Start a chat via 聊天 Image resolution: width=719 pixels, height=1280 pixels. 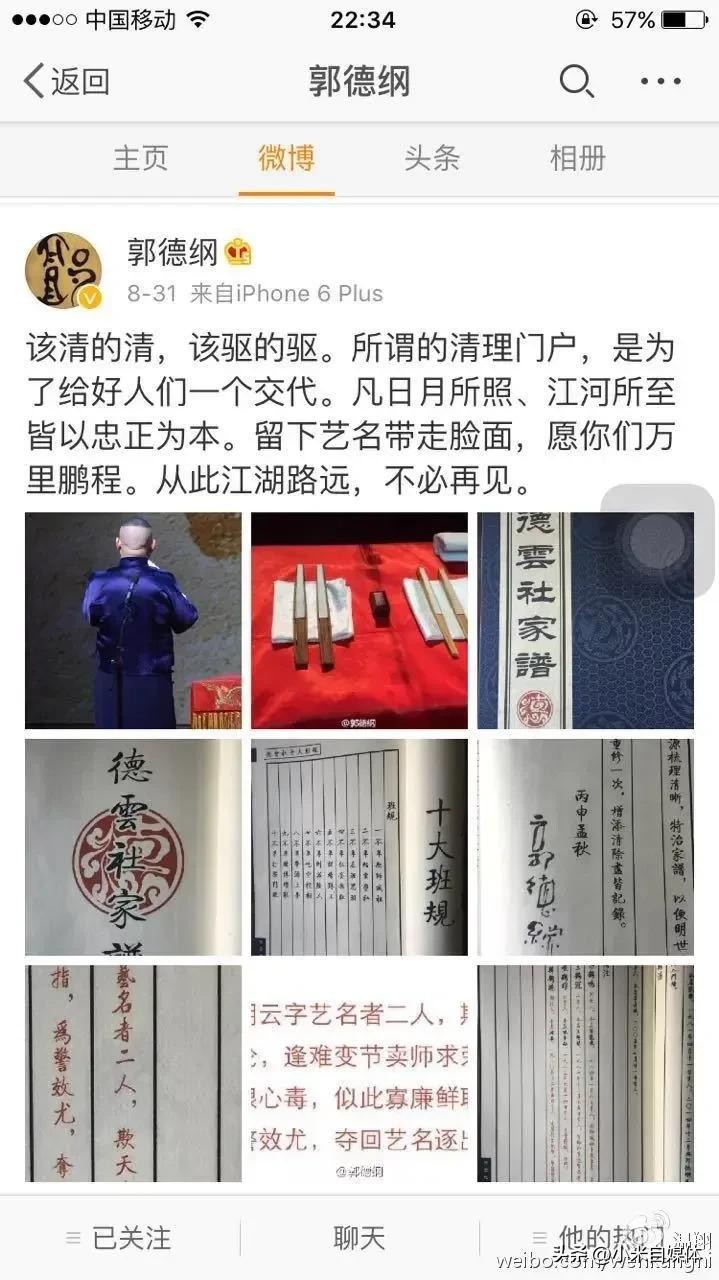tap(359, 1238)
